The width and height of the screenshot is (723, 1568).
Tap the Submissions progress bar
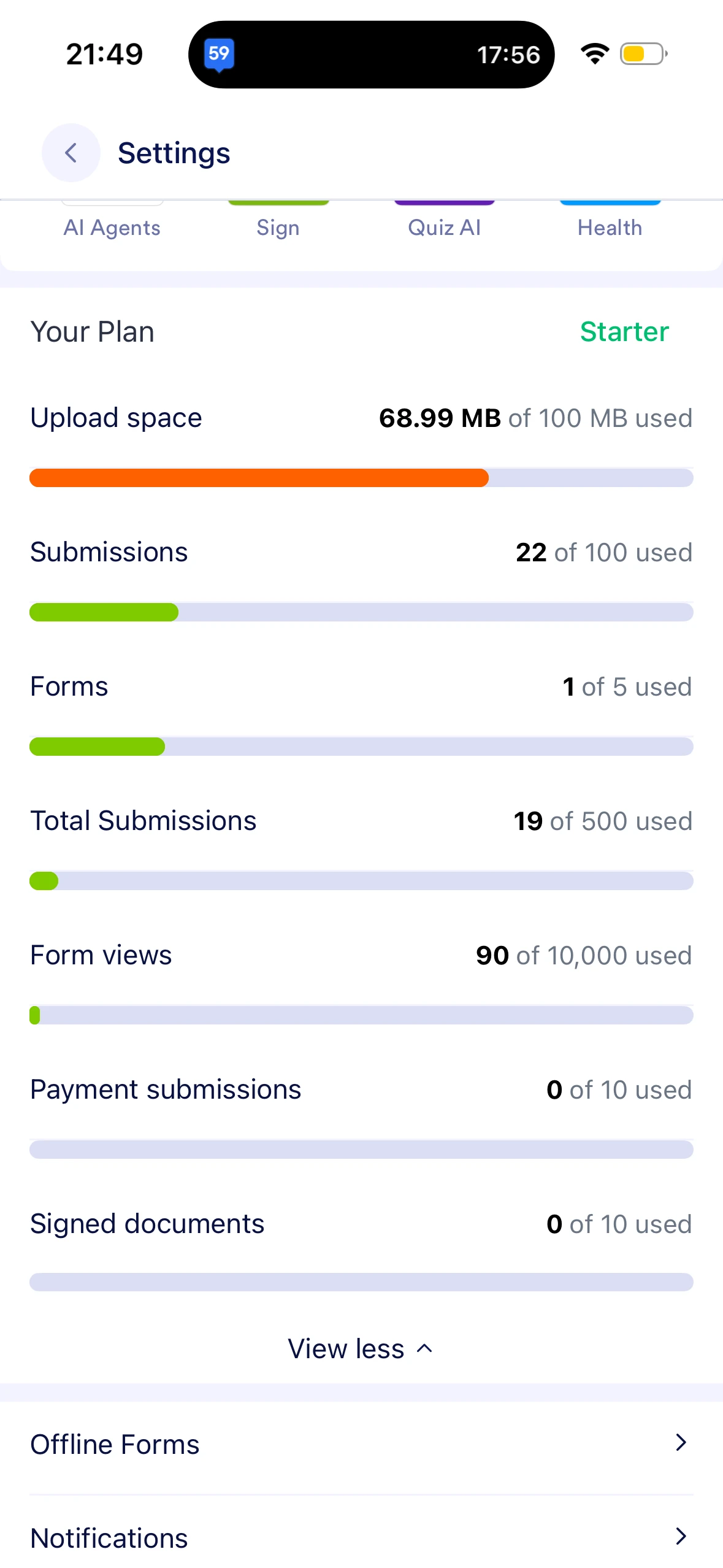coord(361,612)
